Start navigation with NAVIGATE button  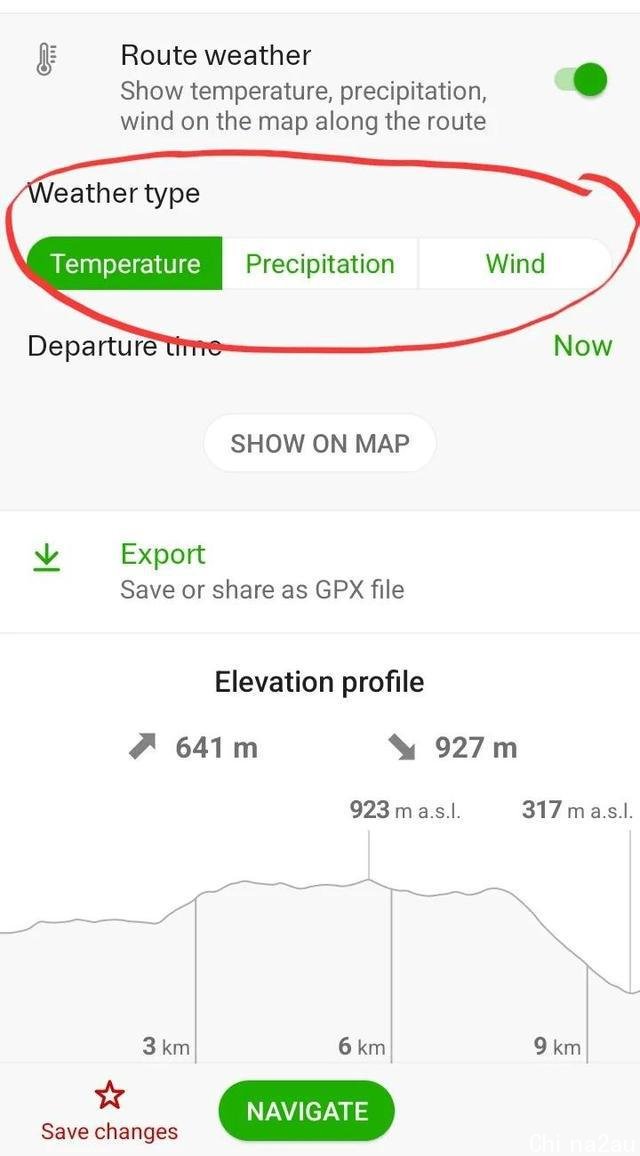coord(307,1110)
